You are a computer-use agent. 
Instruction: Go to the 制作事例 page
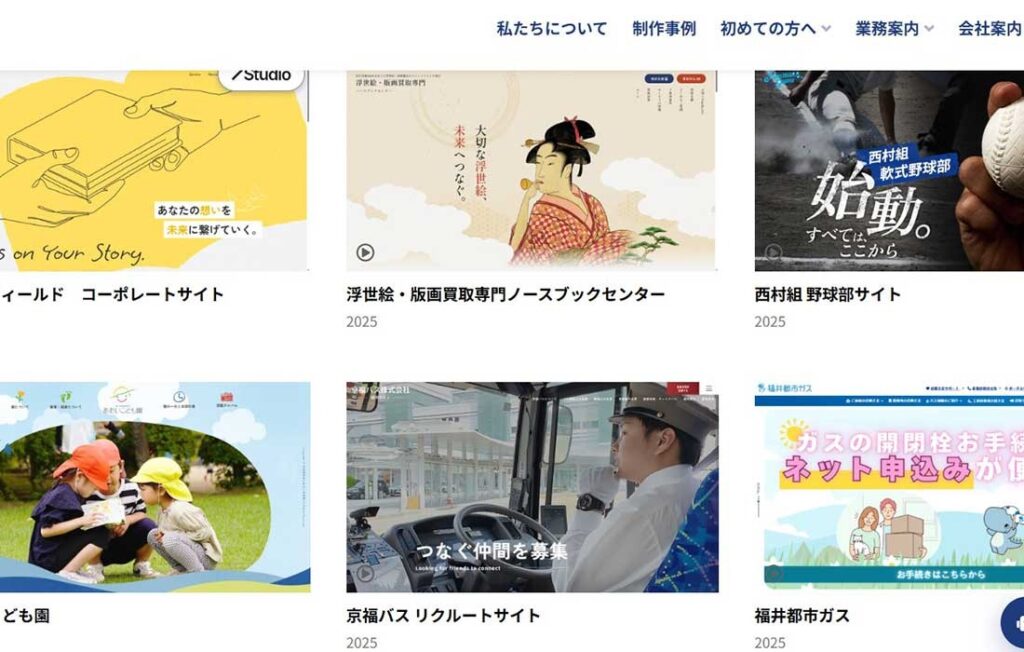(663, 29)
